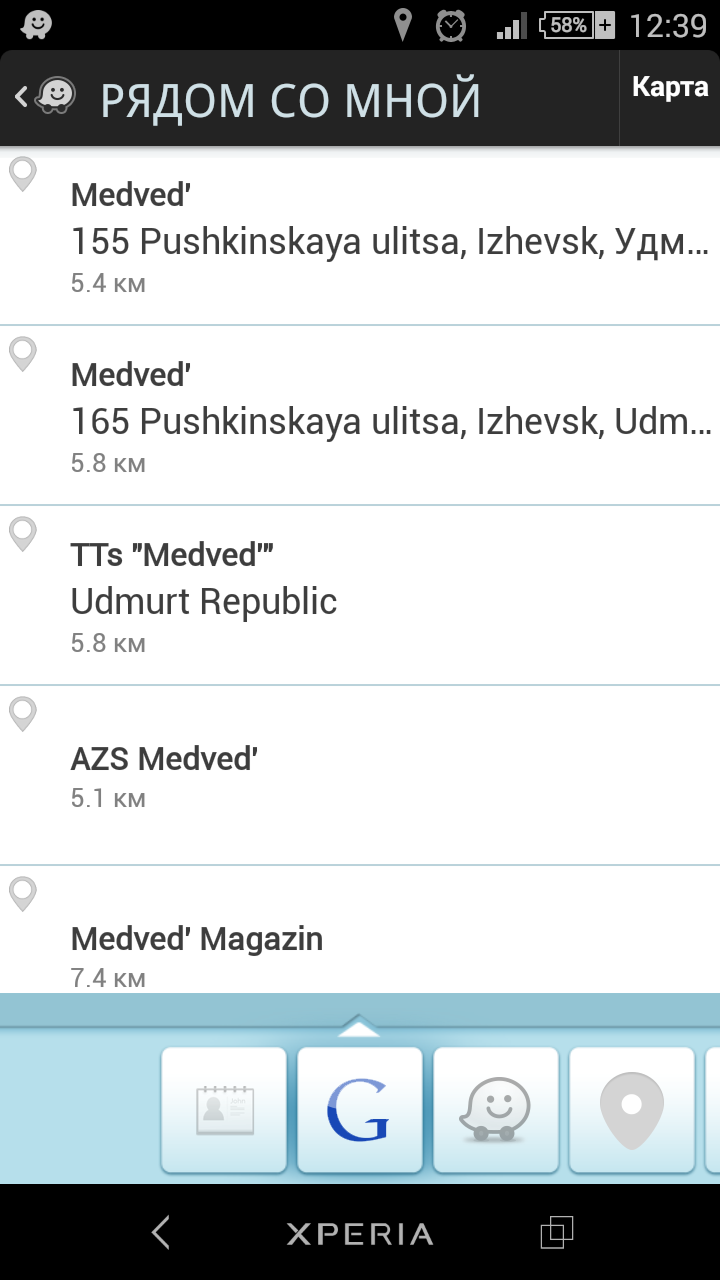Select the location pin search source
Screen dimensions: 720x1280
coord(632,1109)
